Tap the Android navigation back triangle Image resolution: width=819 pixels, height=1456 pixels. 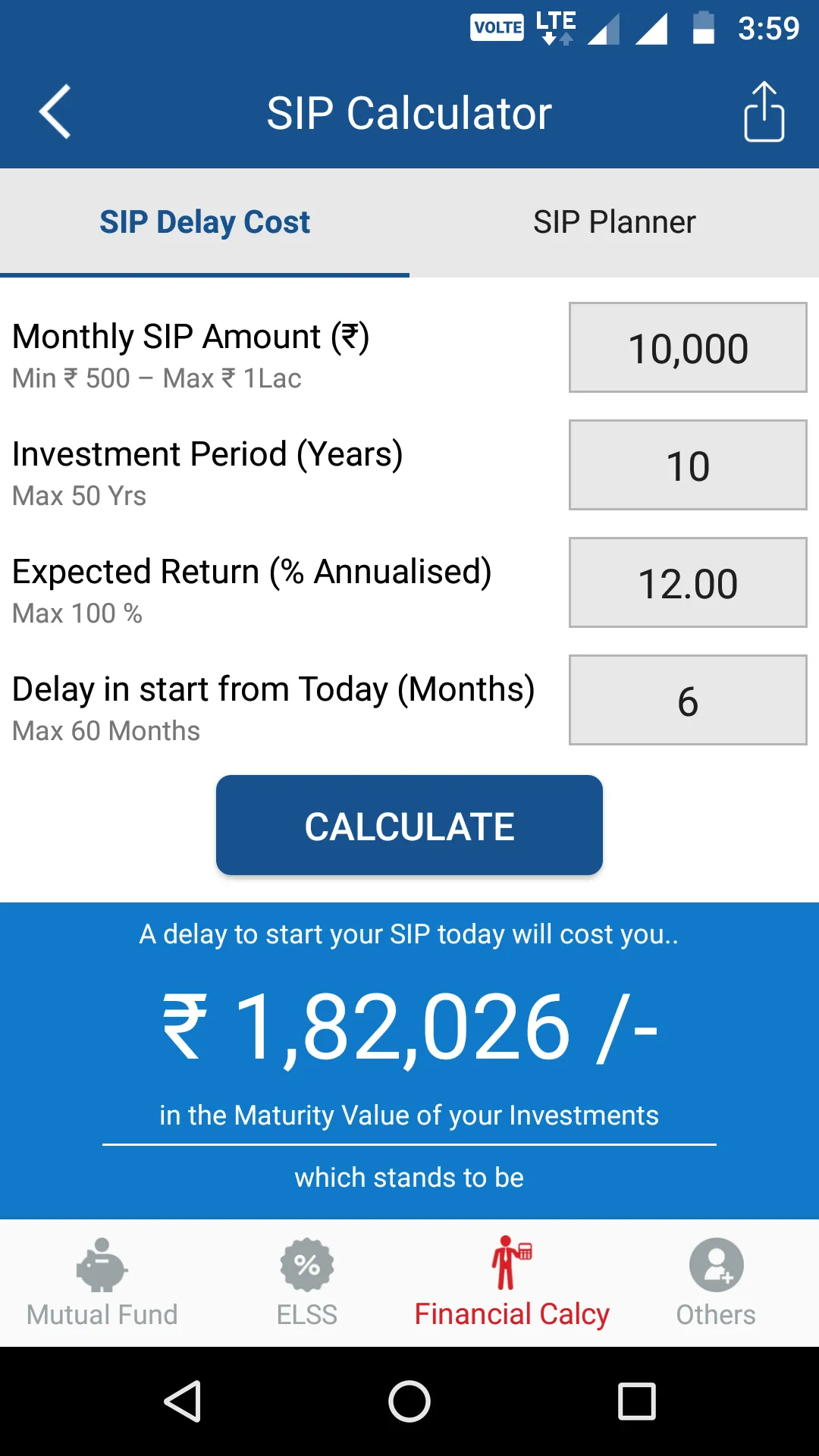pos(184,1401)
